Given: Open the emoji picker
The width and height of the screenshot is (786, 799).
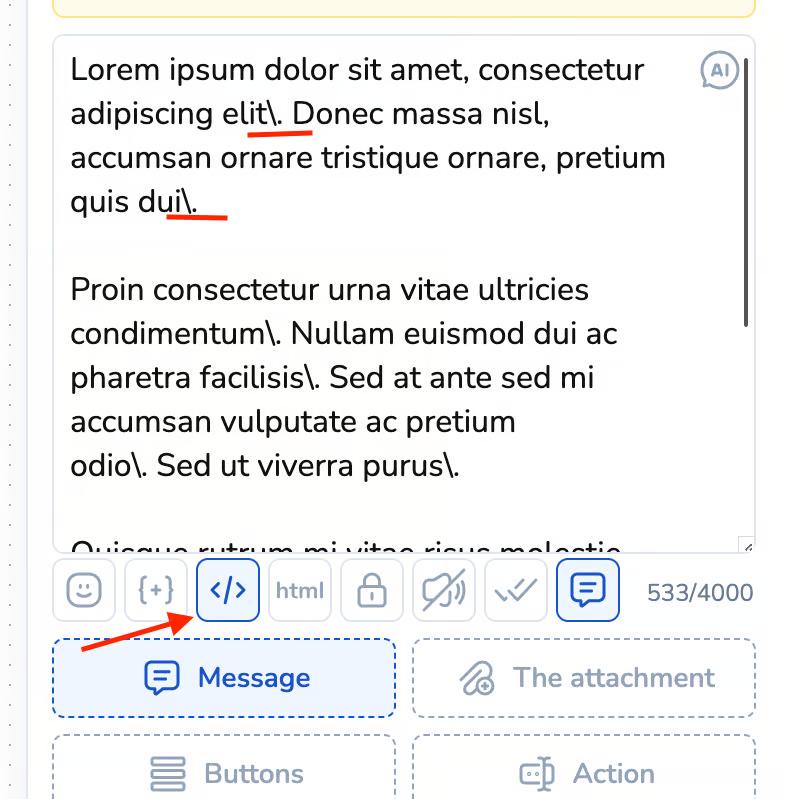Looking at the screenshot, I should pyautogui.click(x=84, y=590).
